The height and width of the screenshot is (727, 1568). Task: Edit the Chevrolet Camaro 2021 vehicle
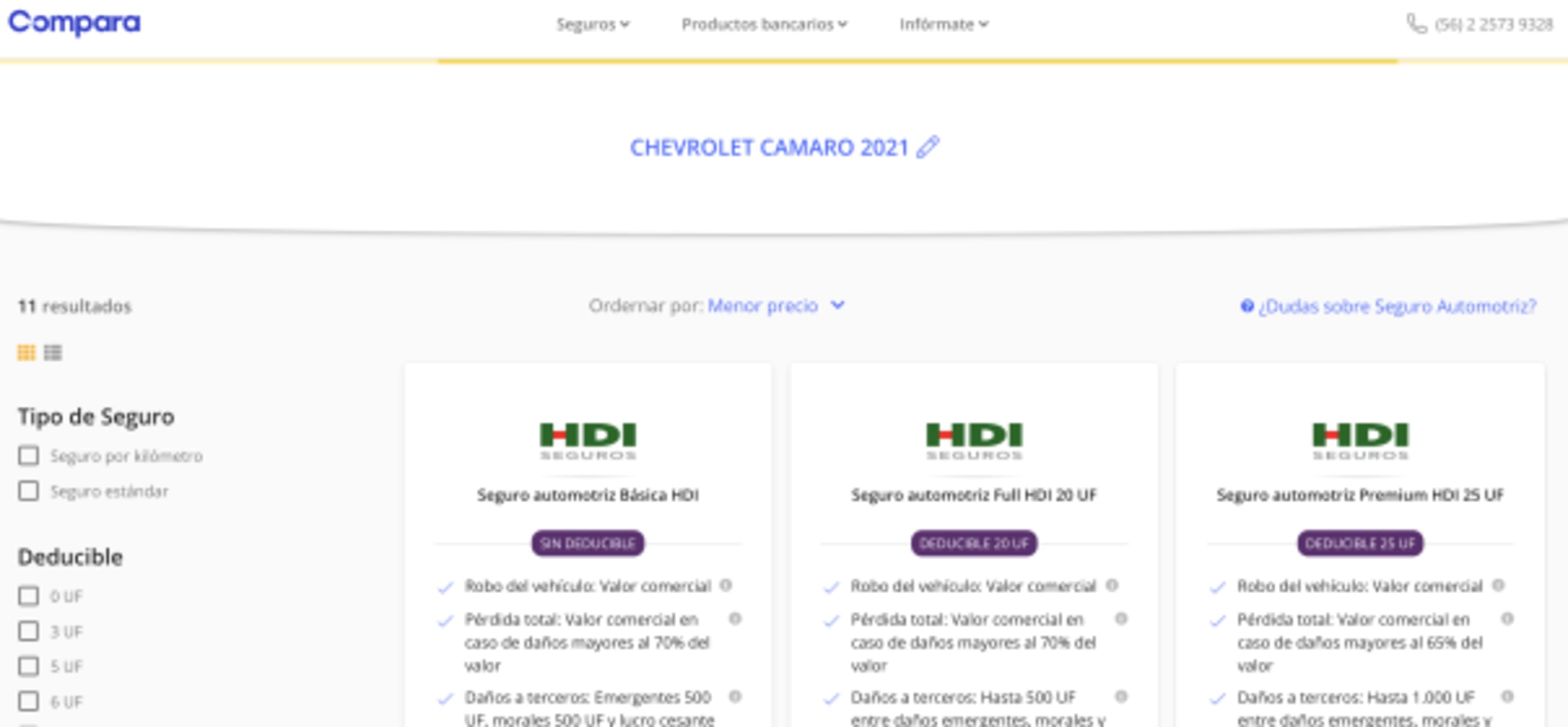[928, 147]
